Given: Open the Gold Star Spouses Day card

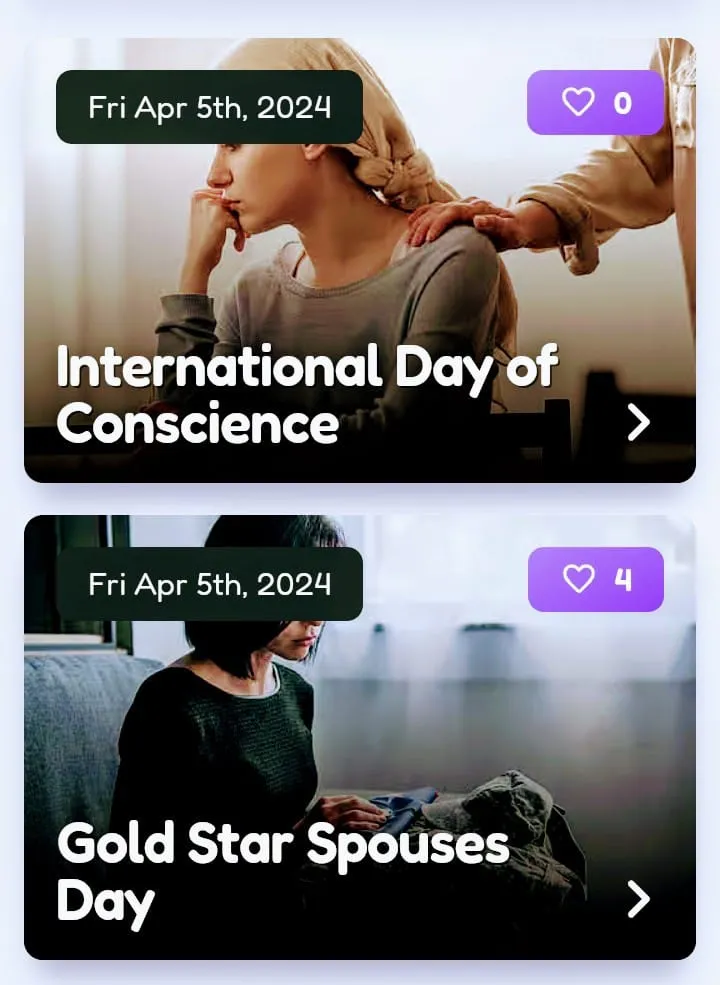Looking at the screenshot, I should (x=638, y=899).
